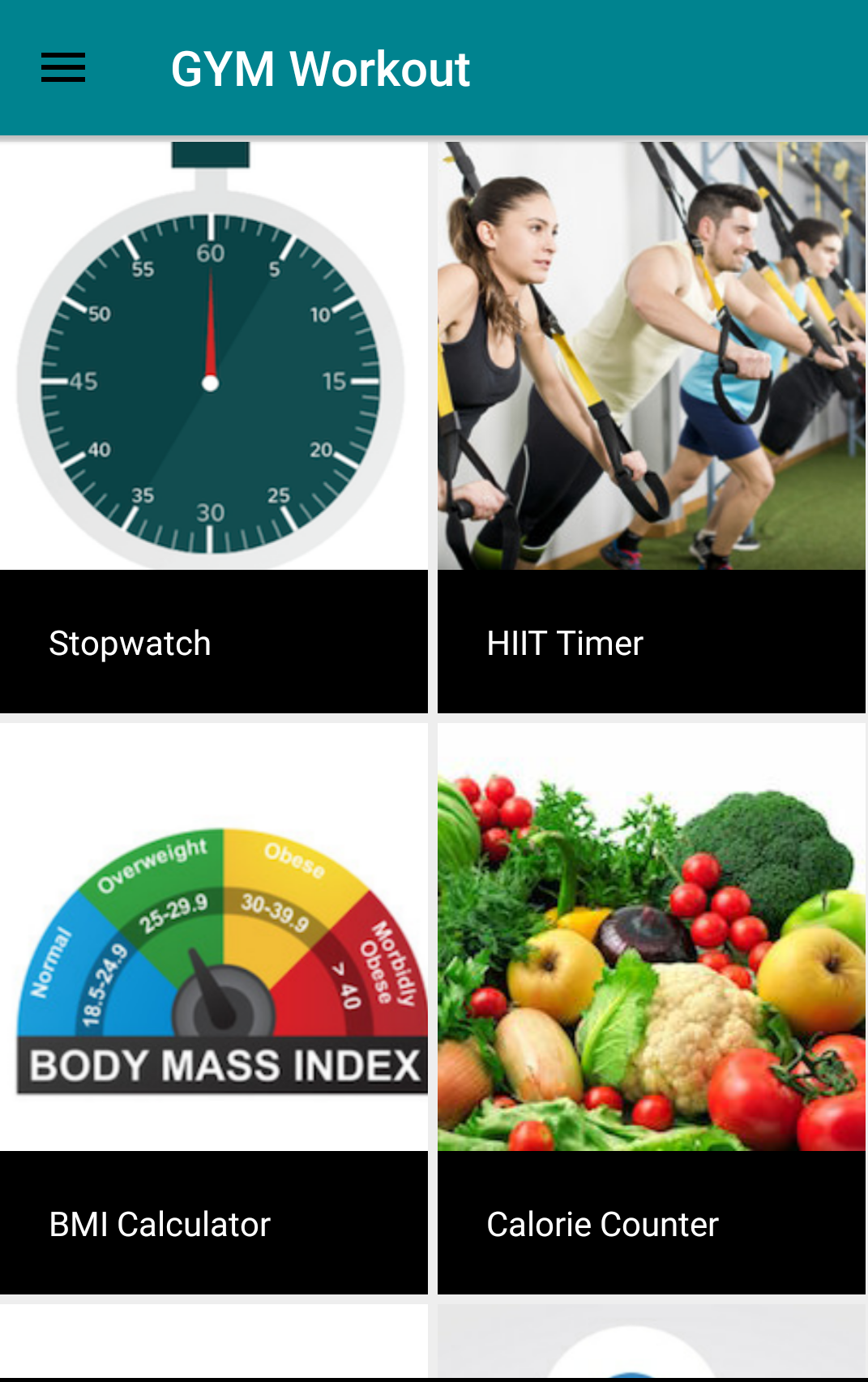Screen dimensions: 868x1382
Task: Select the BMI Calculator tile
Action: (213, 1008)
